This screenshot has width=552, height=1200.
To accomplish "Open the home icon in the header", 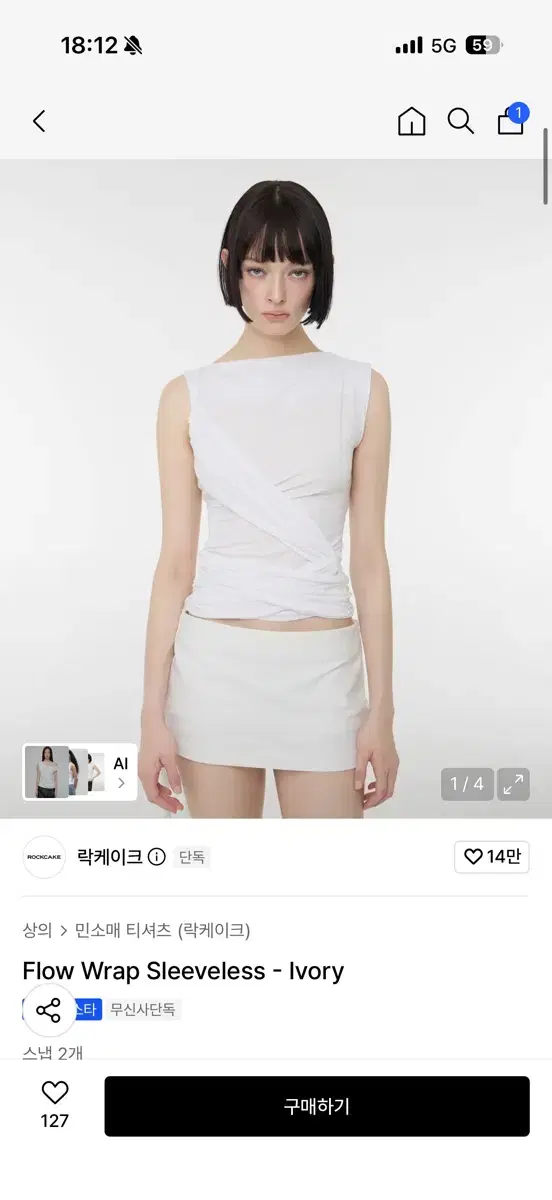I will point(411,122).
